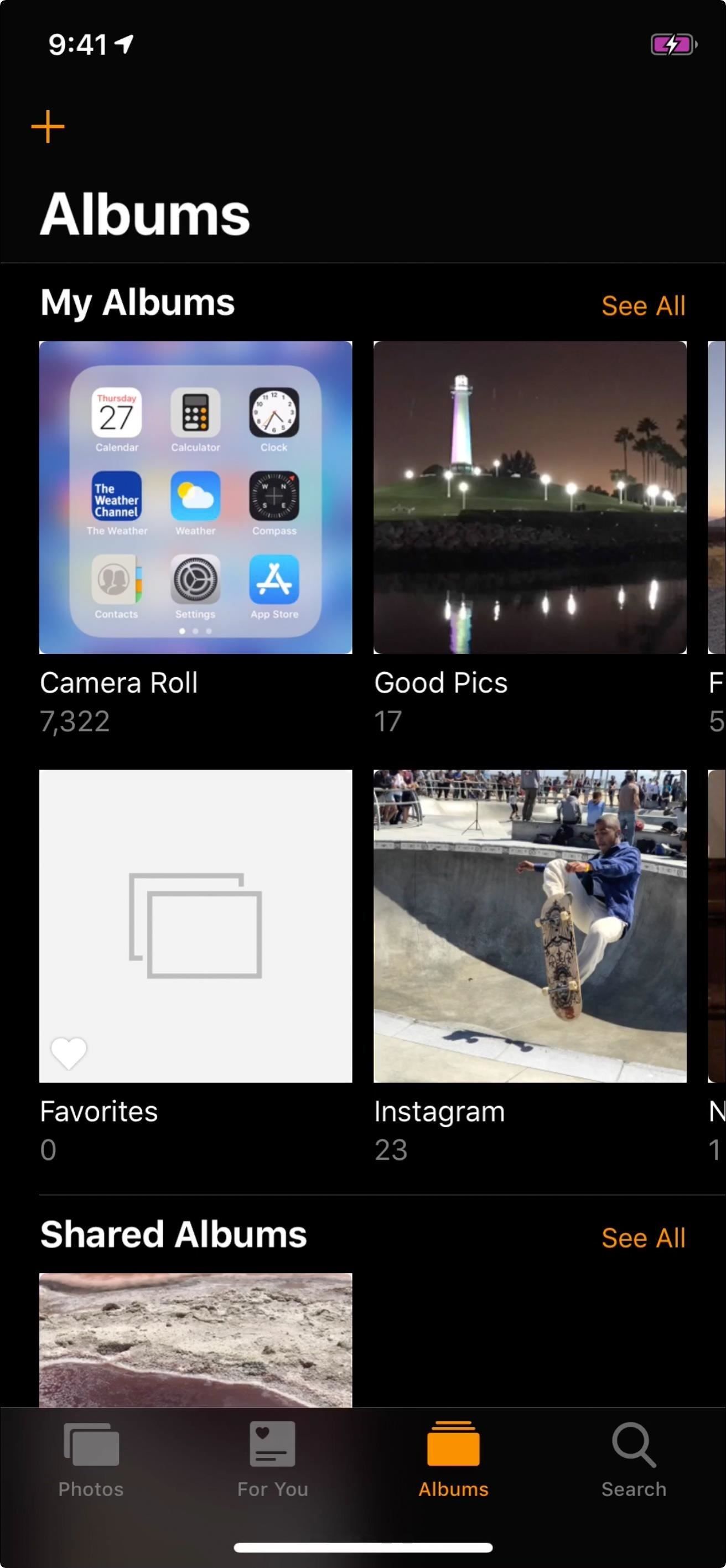Tap See All next to My Albums
Image resolution: width=726 pixels, height=1568 pixels.
tap(645, 306)
